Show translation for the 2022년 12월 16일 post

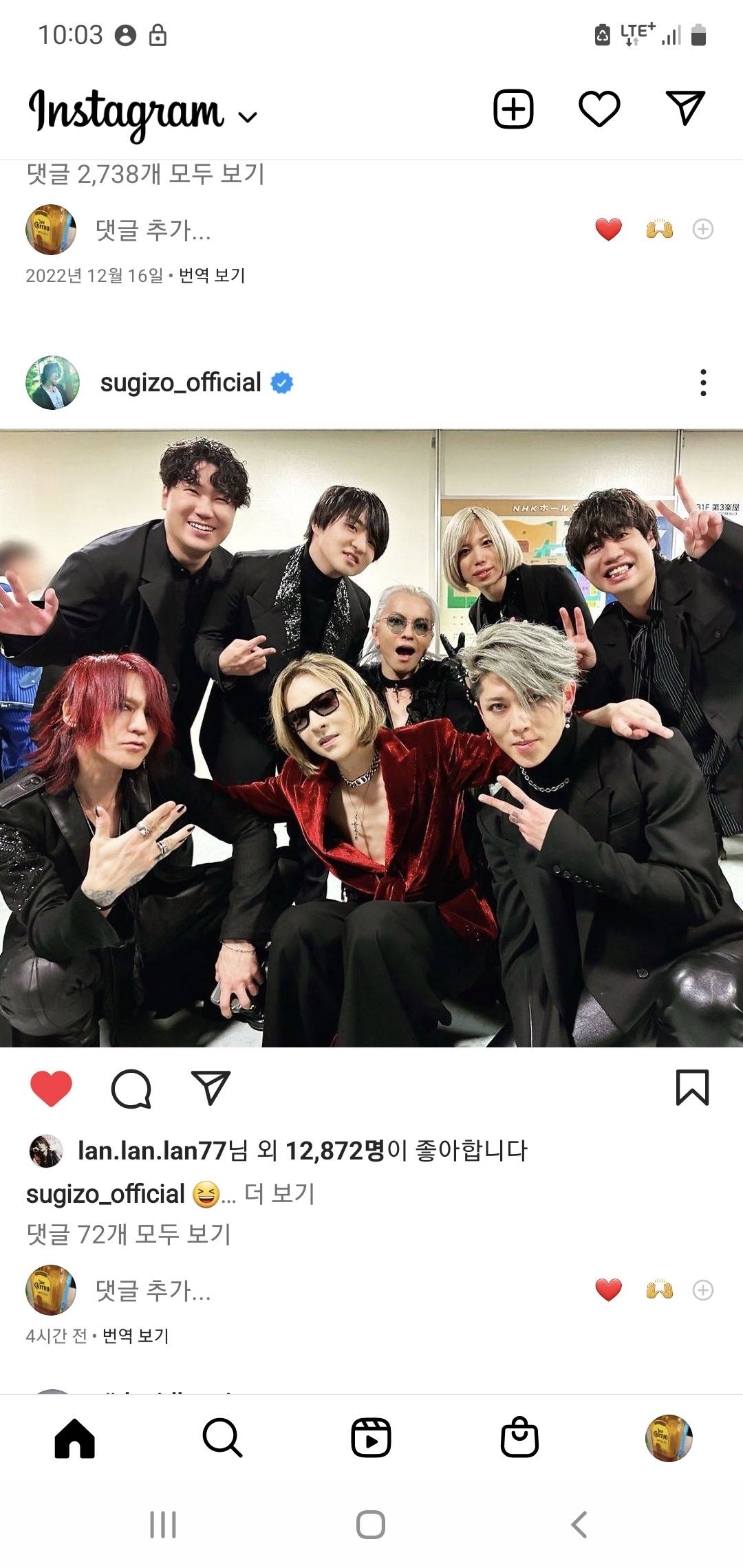point(212,276)
